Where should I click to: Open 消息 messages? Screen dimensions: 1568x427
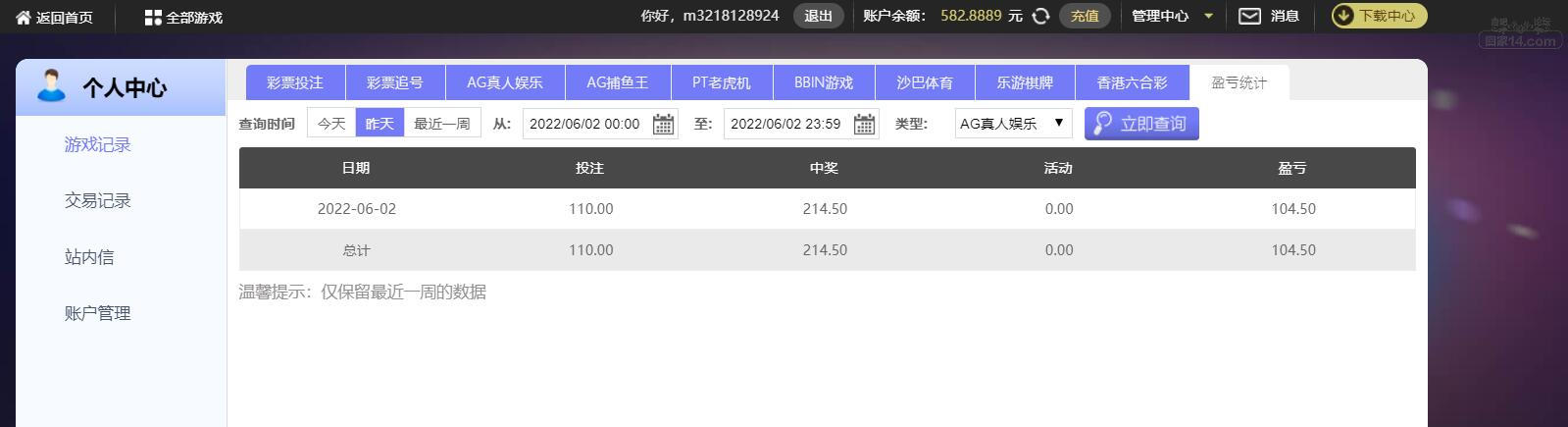(x=1270, y=16)
